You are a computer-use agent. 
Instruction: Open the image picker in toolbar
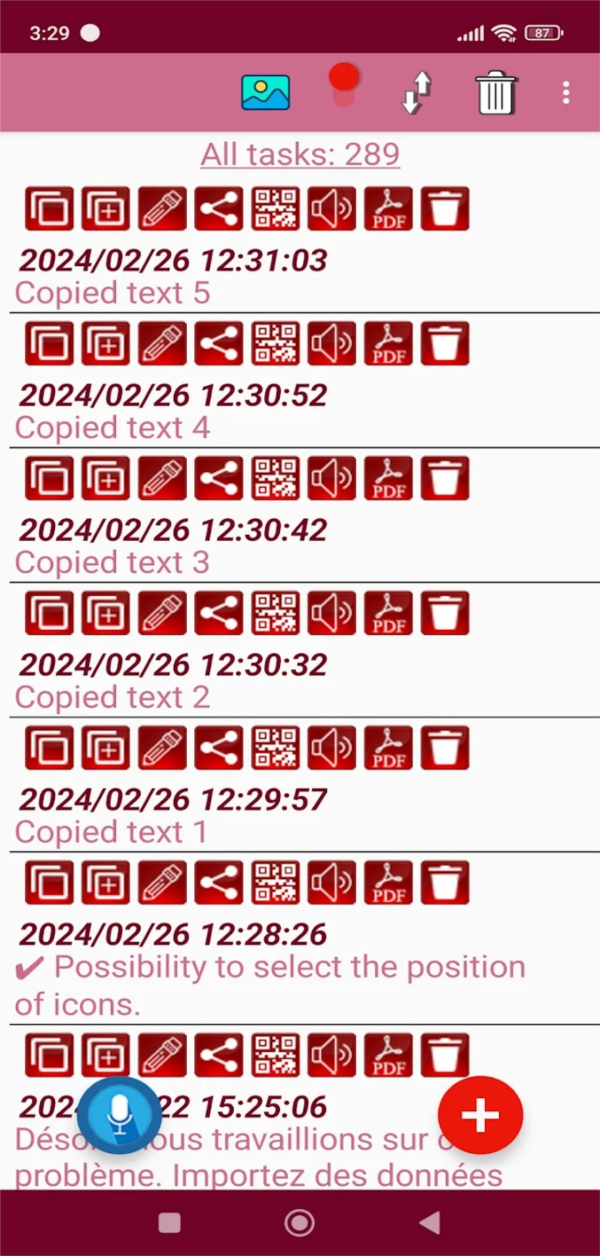tap(265, 93)
